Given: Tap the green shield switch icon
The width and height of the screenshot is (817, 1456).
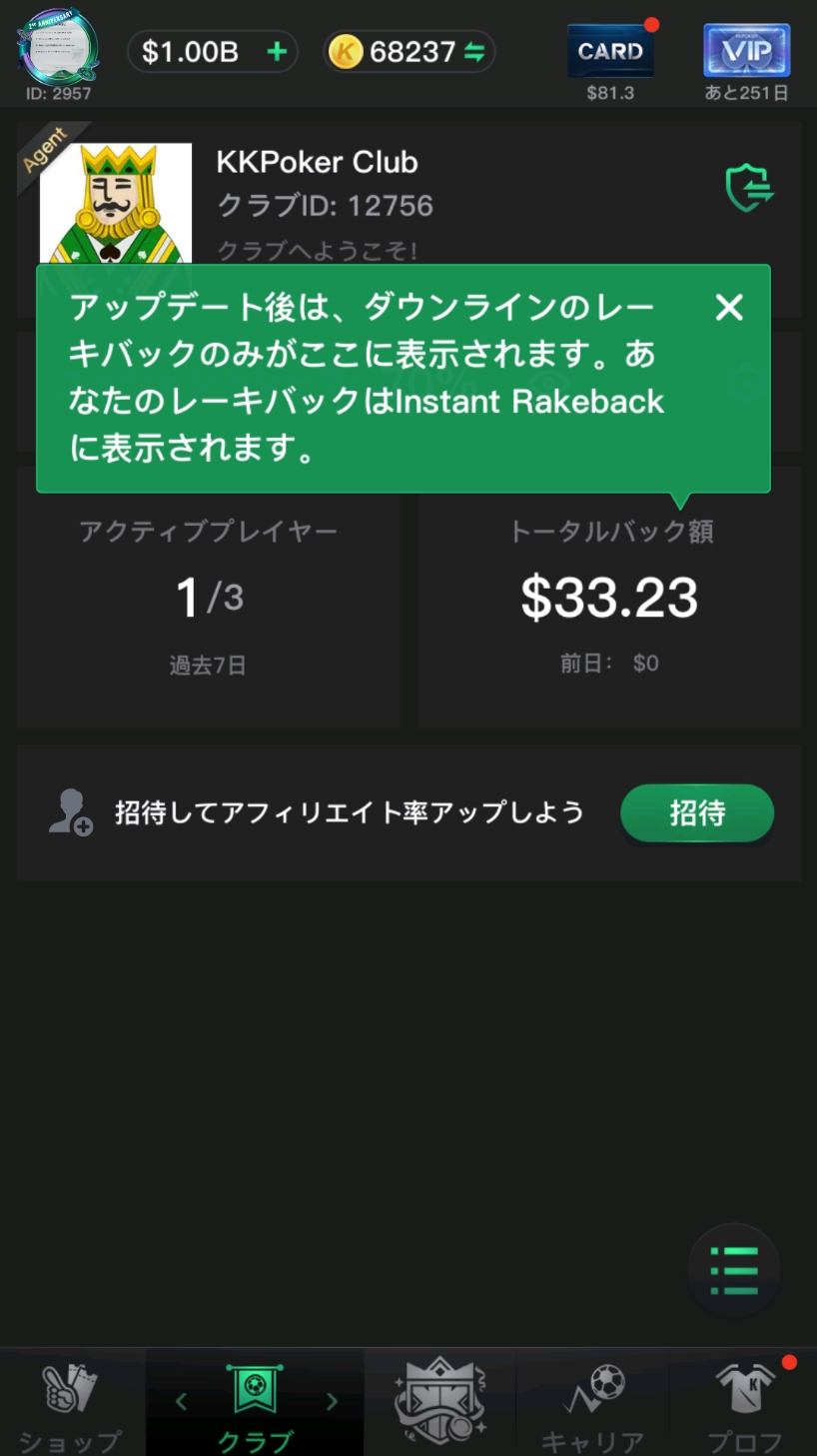Looking at the screenshot, I should pyautogui.click(x=749, y=187).
